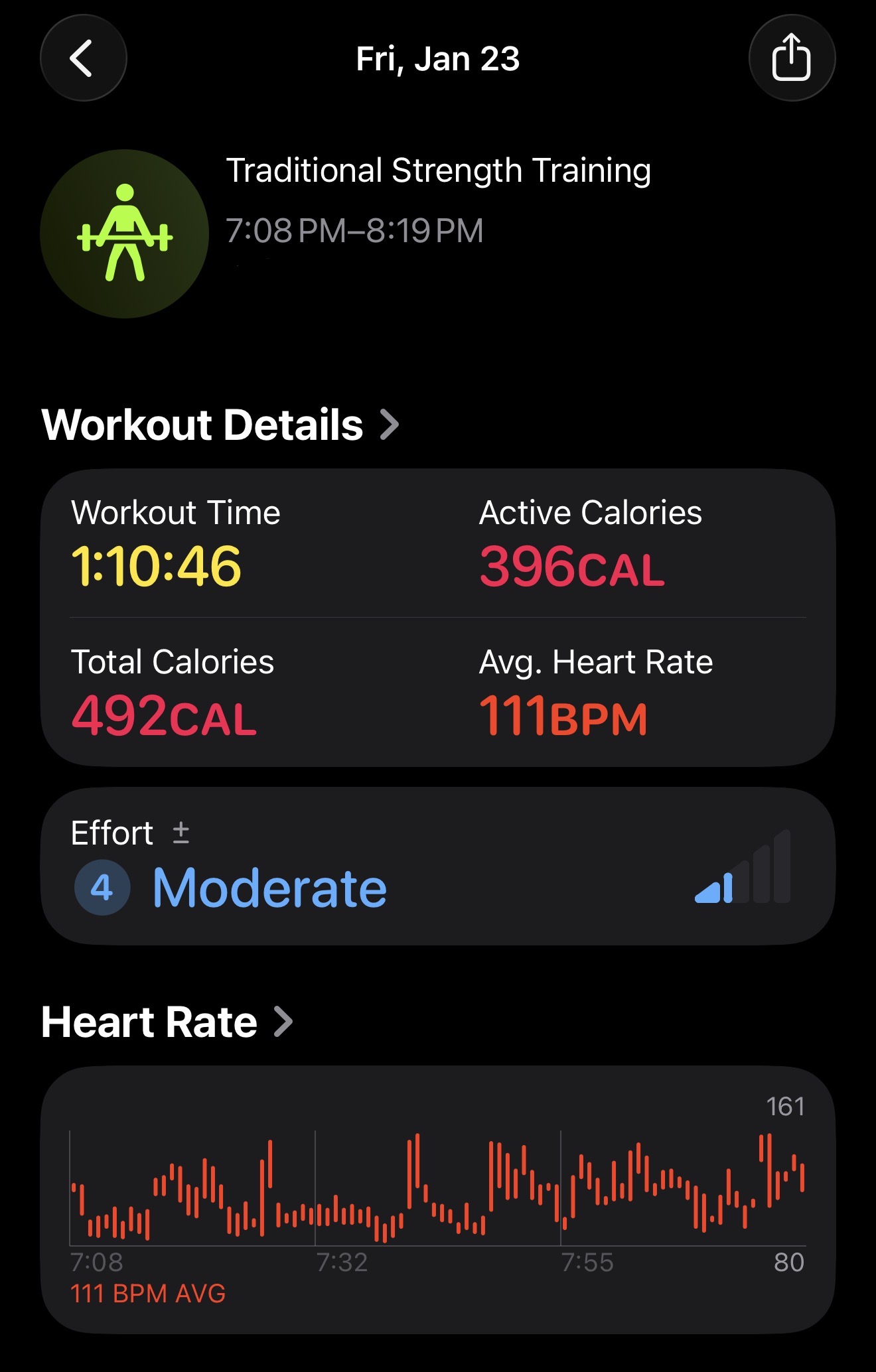
Task: Open the workout metrics card
Action: pos(438,618)
